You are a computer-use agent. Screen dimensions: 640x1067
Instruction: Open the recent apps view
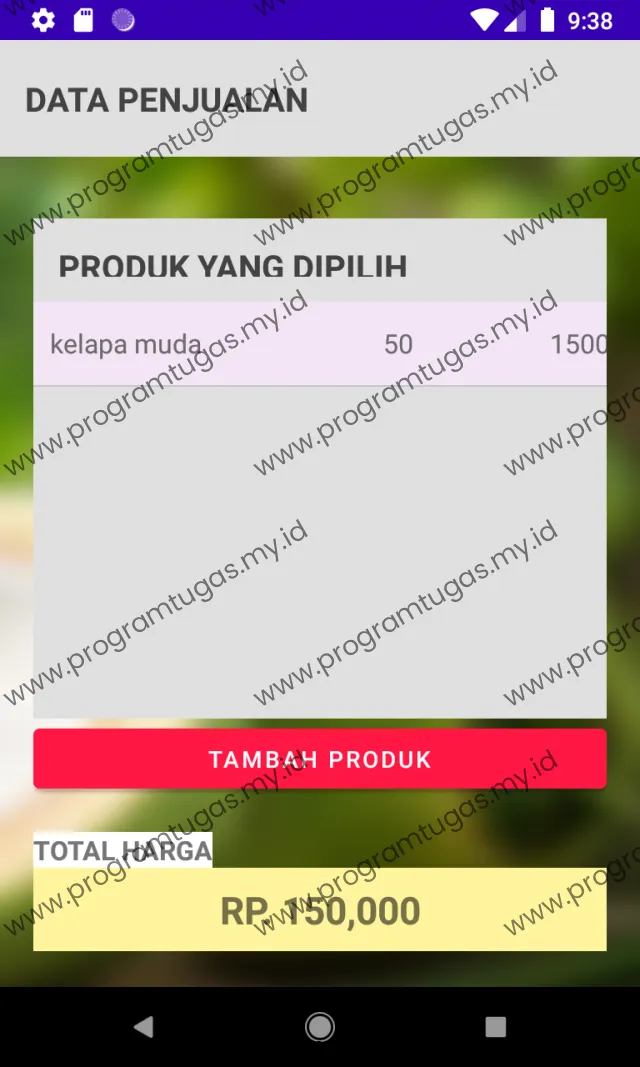495,1026
